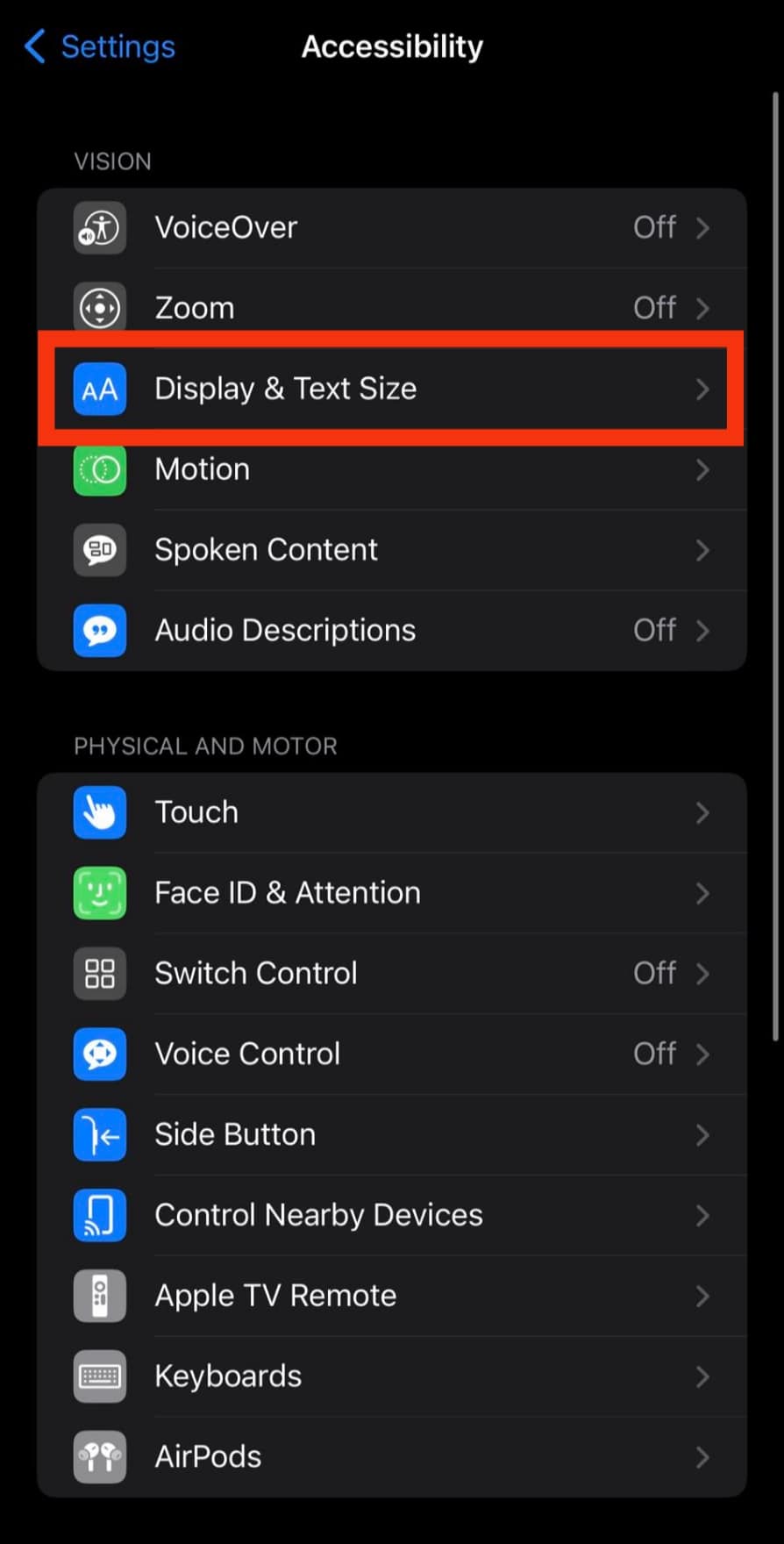The height and width of the screenshot is (1544, 784).
Task: Go back to Settings
Action: 101,46
